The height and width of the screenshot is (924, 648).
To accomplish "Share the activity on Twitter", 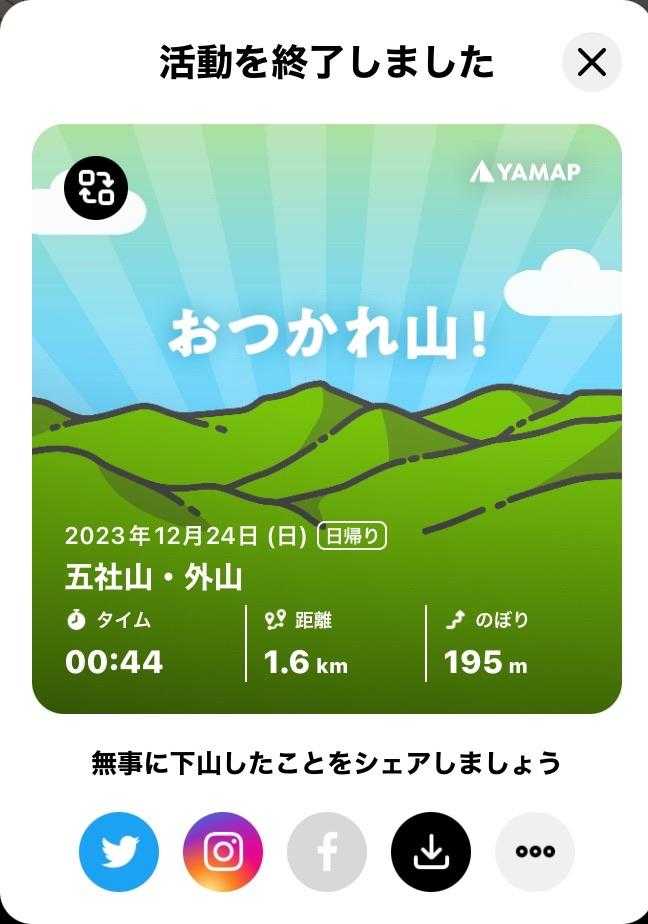I will (119, 852).
